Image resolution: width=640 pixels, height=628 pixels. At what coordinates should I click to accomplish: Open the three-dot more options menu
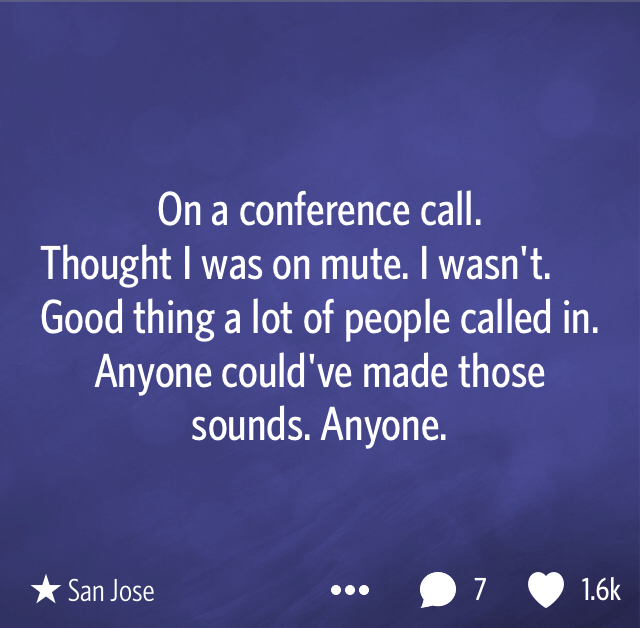pos(350,590)
